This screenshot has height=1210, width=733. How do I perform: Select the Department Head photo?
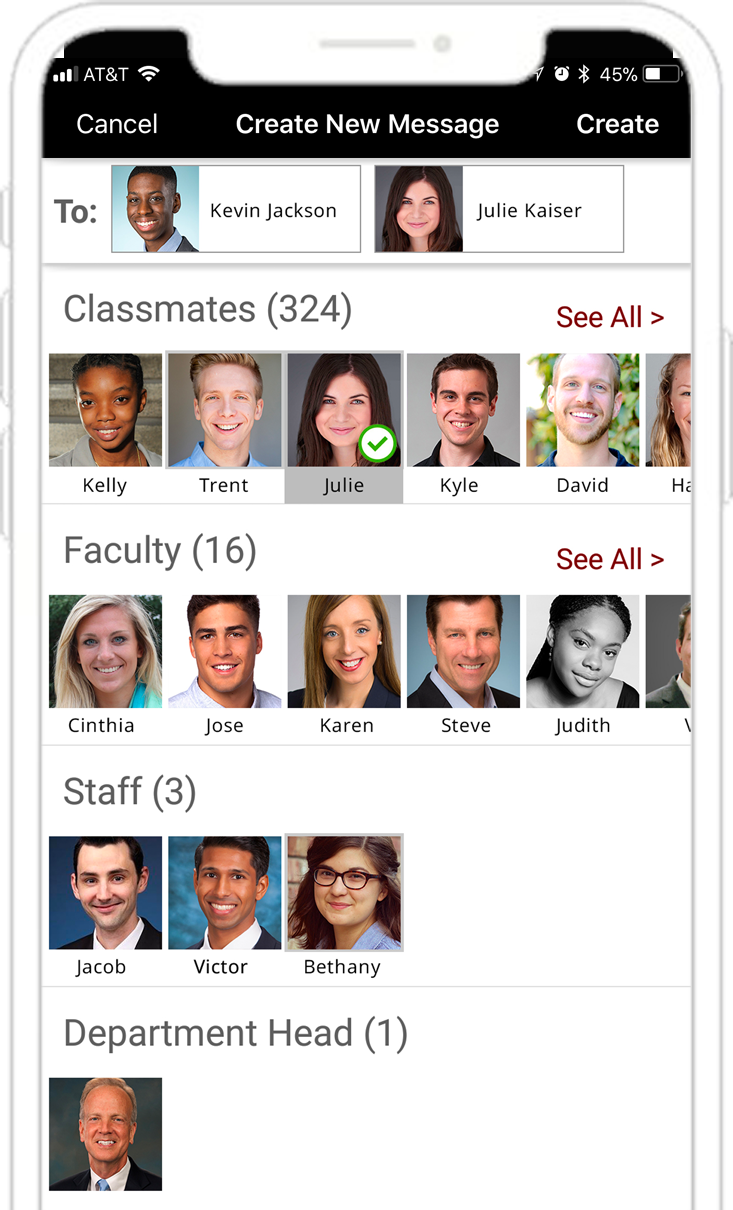tap(105, 1134)
